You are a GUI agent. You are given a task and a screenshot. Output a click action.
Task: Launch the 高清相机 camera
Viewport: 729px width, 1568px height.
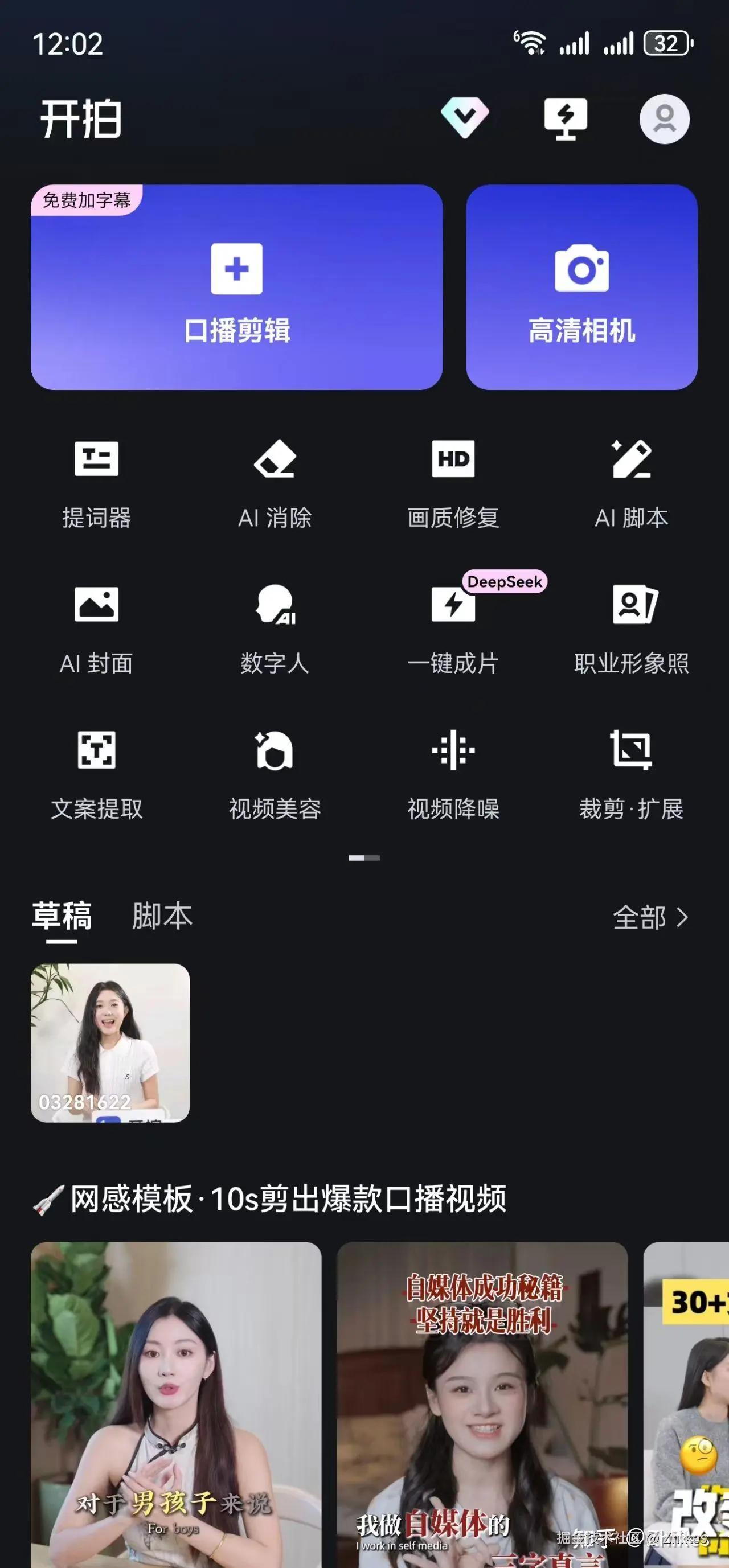click(x=581, y=288)
